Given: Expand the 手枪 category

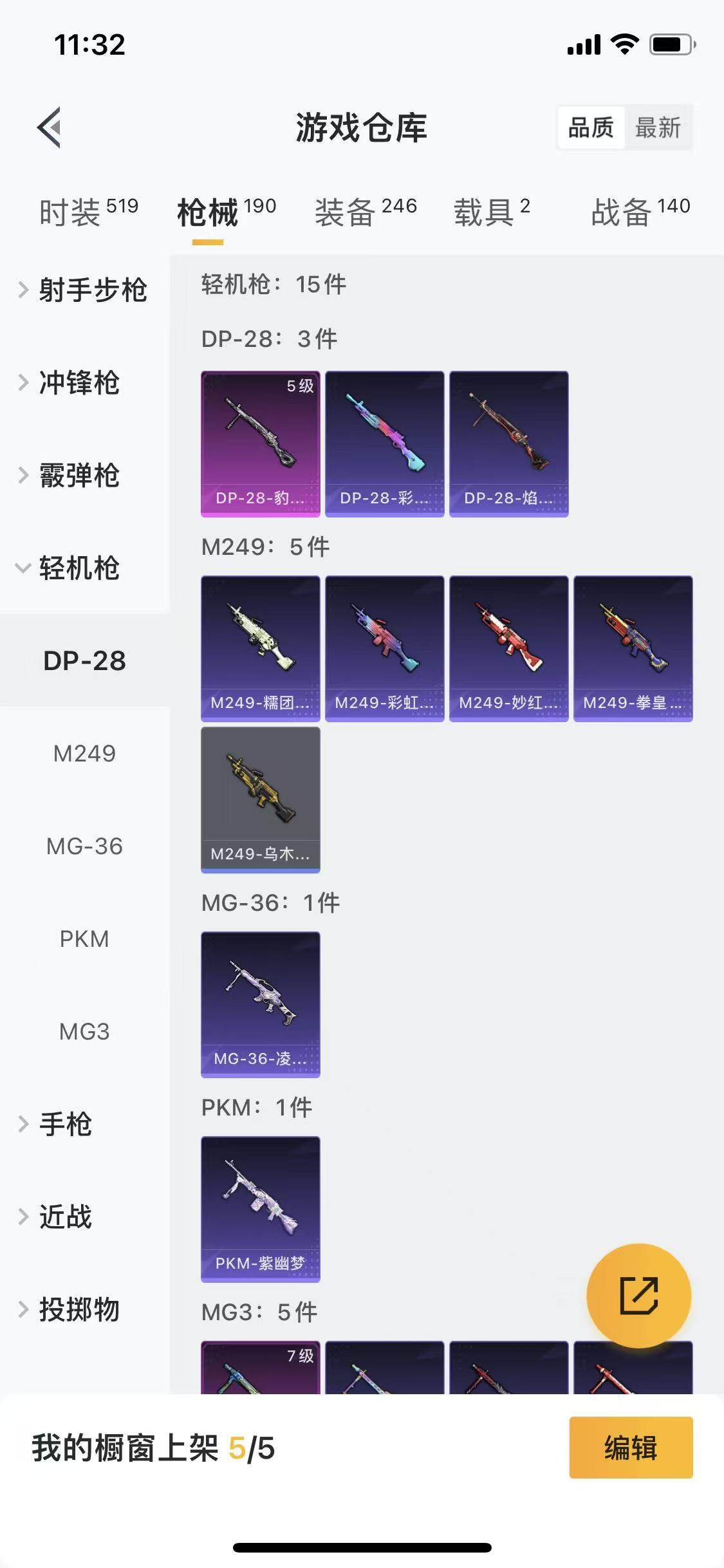Looking at the screenshot, I should (64, 1124).
